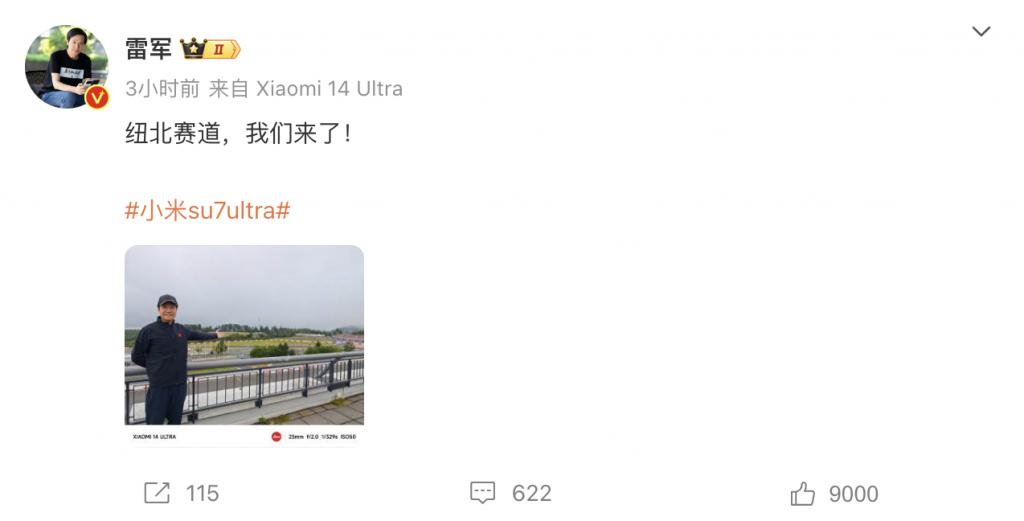1024x521 pixels.
Task: Expand the post options chevron
Action: tap(981, 32)
